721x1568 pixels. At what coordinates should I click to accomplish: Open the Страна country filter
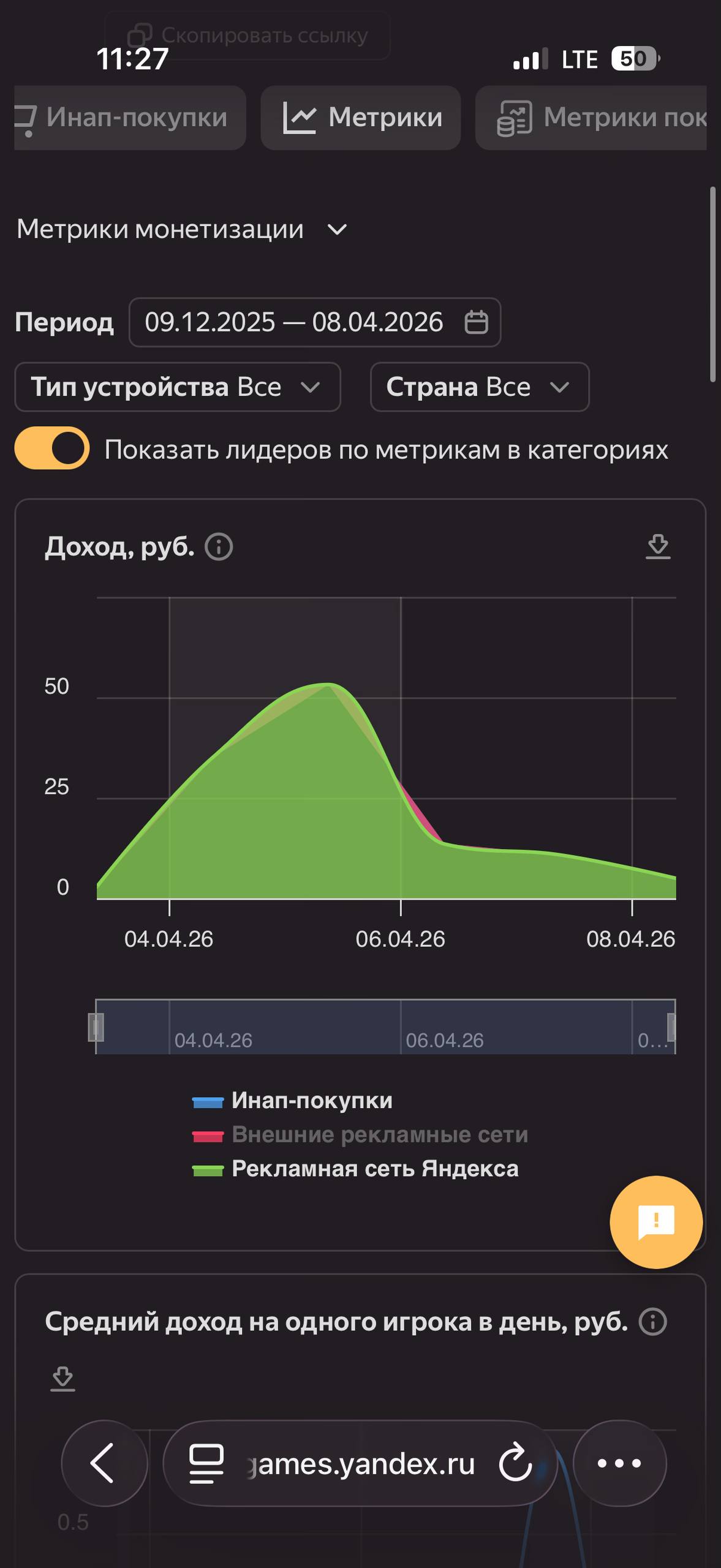(480, 387)
